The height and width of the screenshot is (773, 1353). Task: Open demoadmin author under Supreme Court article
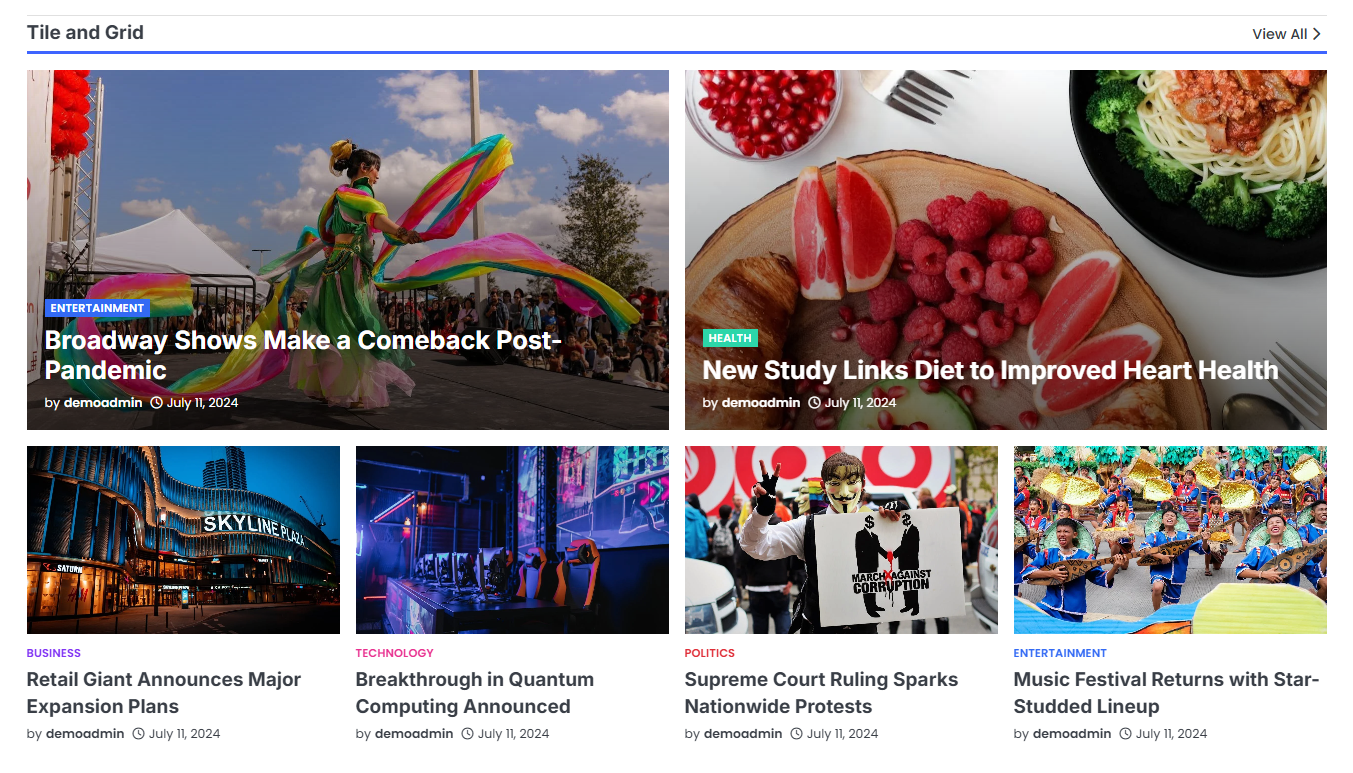click(x=743, y=733)
